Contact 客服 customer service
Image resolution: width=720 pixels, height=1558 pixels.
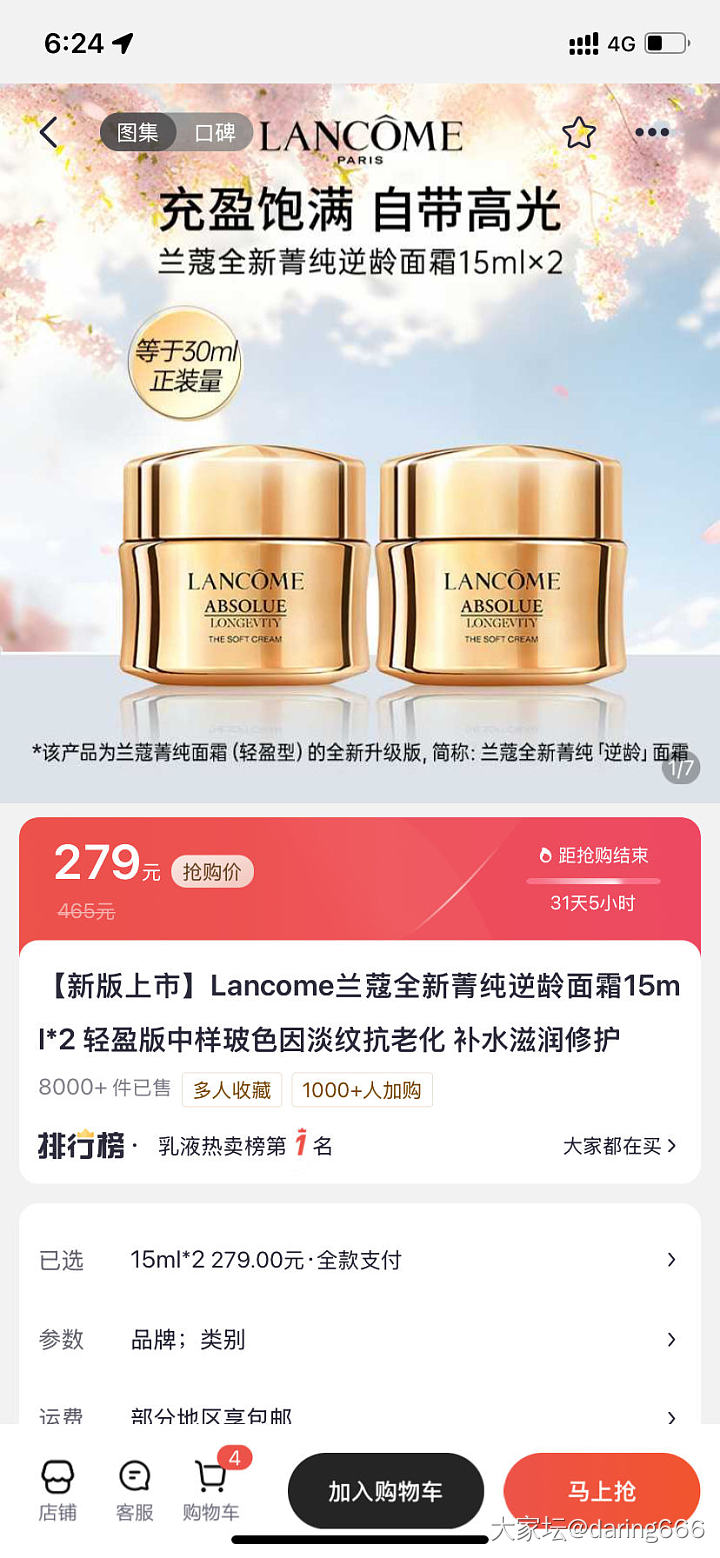[x=134, y=1490]
